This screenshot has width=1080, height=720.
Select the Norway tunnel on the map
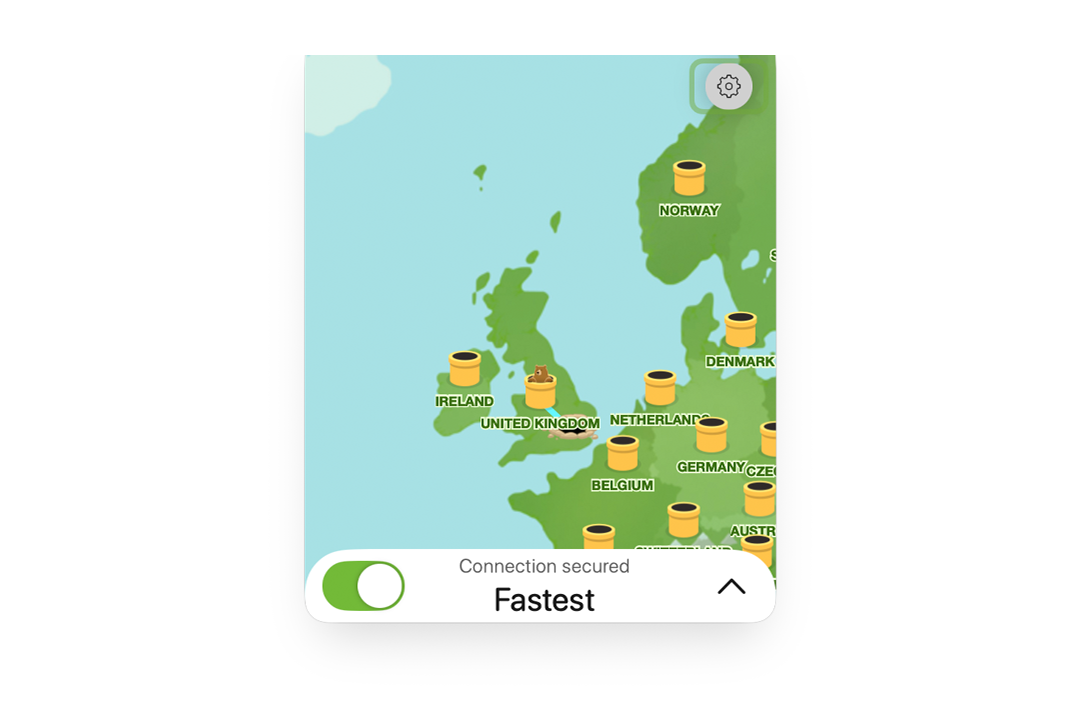(689, 178)
